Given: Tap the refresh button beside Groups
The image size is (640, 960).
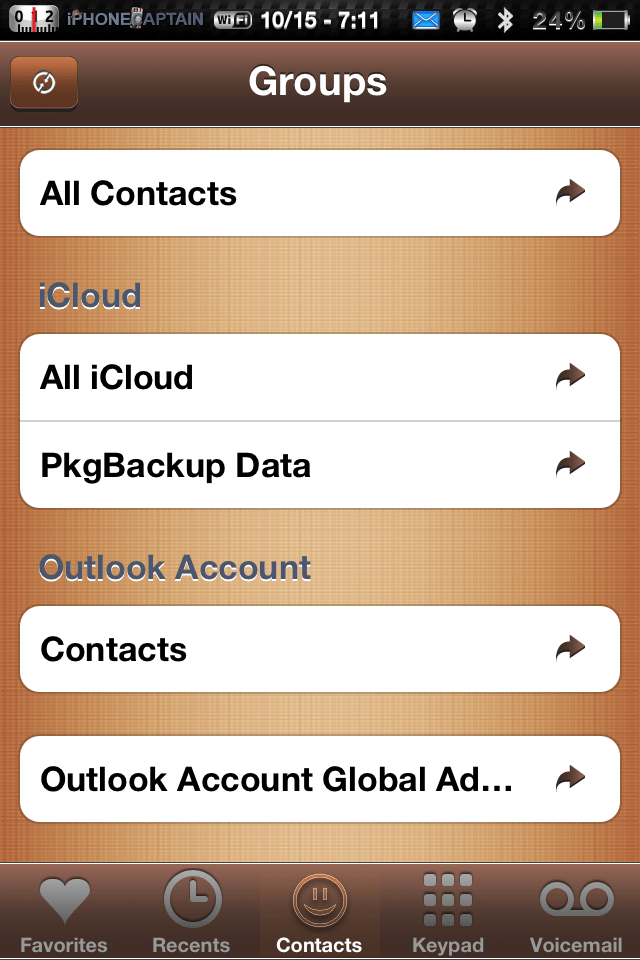Looking at the screenshot, I should [43, 83].
